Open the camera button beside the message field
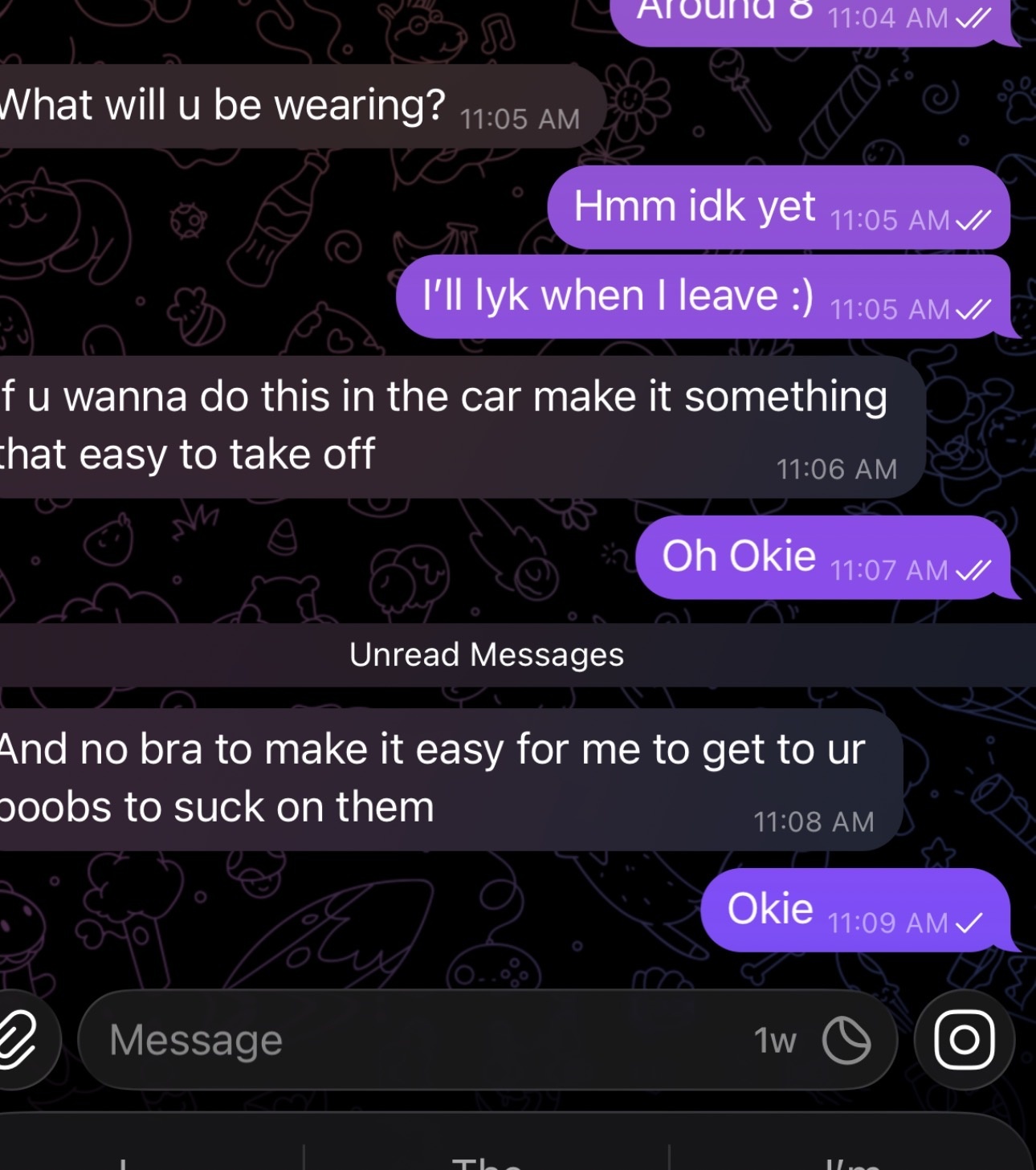The image size is (1036, 1170). point(964,1040)
